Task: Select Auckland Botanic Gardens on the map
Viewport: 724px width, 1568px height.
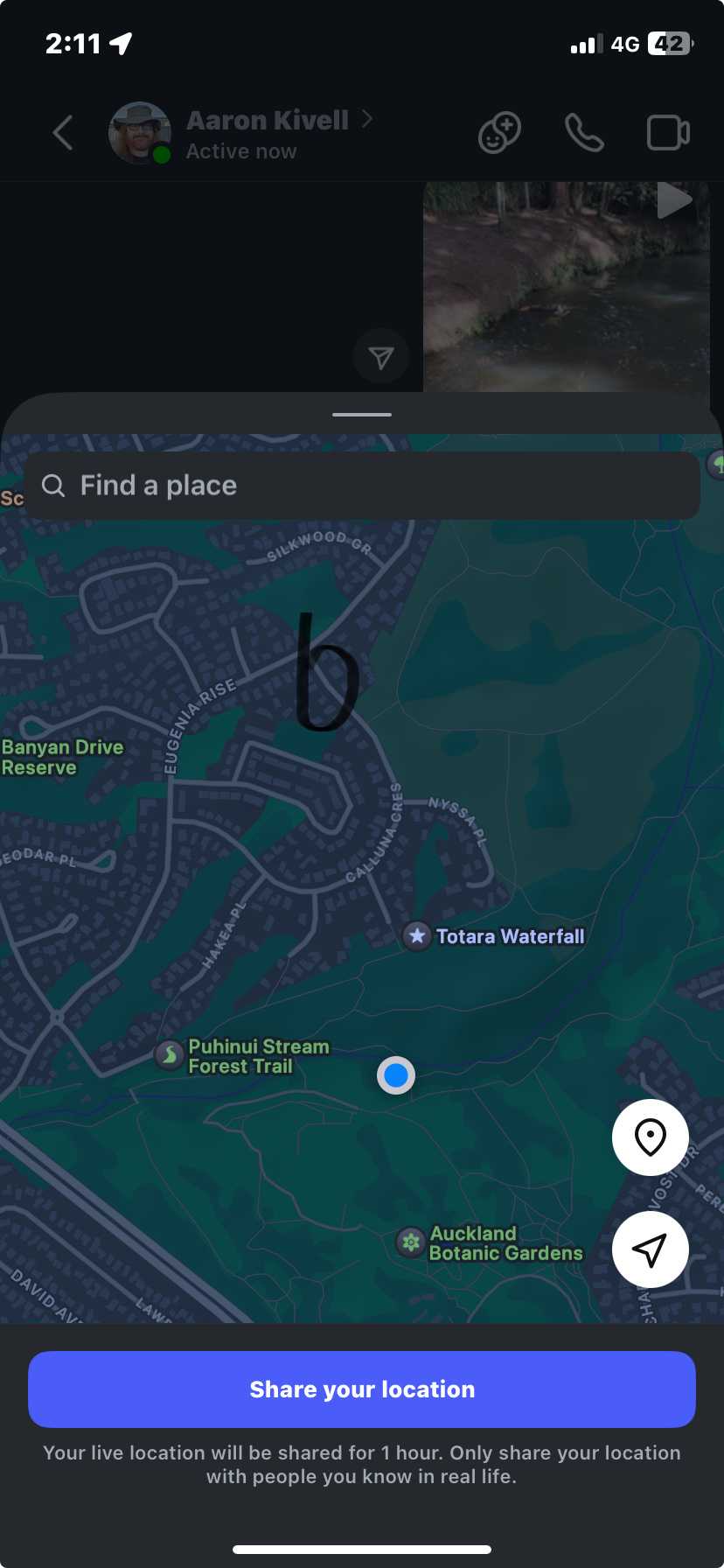Action: (x=411, y=1242)
